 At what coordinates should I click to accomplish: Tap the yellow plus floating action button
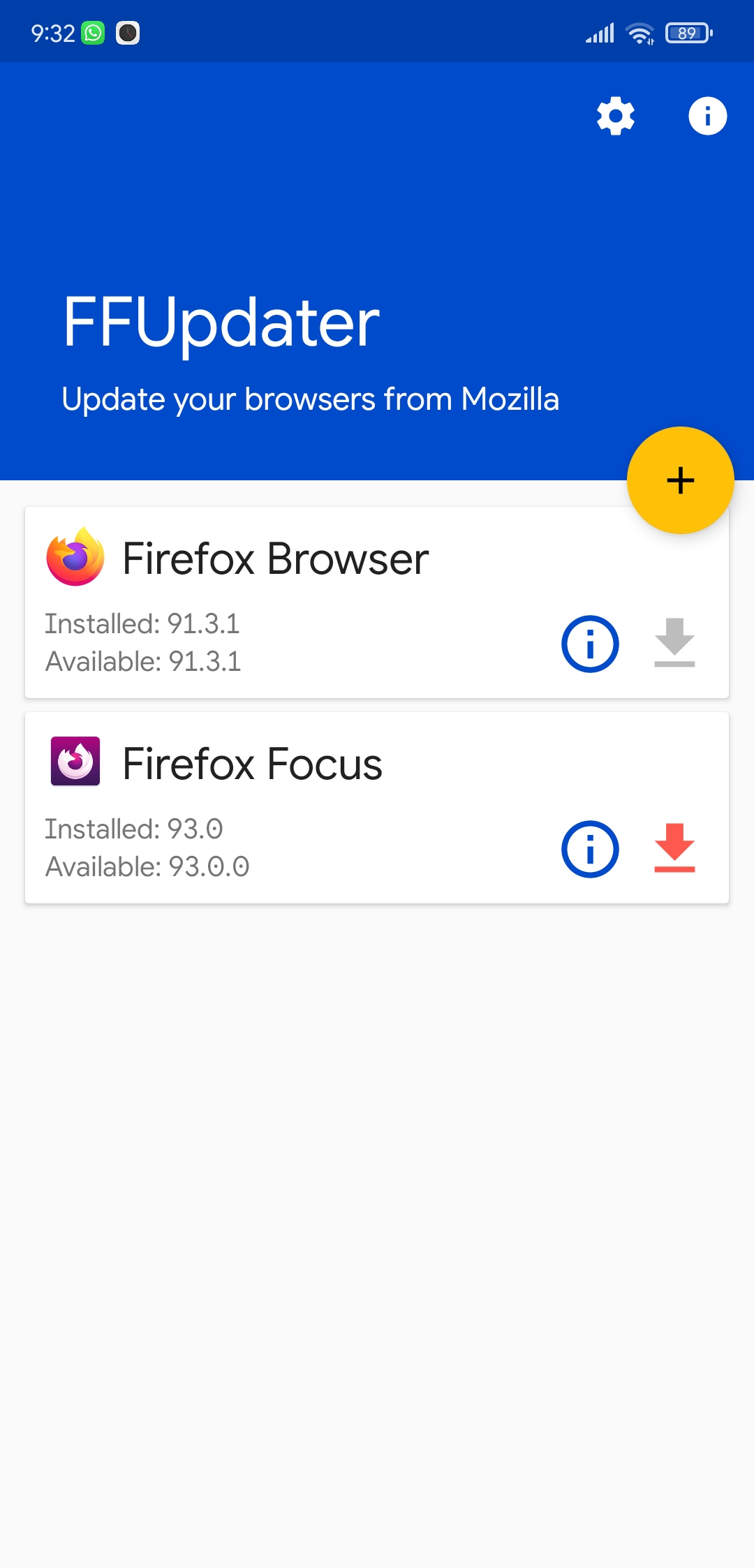coord(680,480)
